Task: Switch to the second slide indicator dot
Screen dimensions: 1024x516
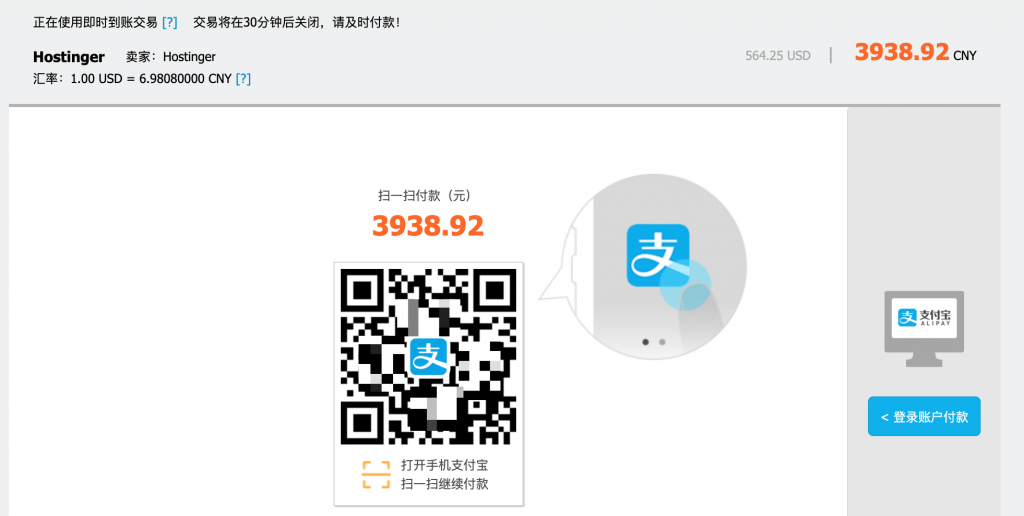Action: (662, 342)
